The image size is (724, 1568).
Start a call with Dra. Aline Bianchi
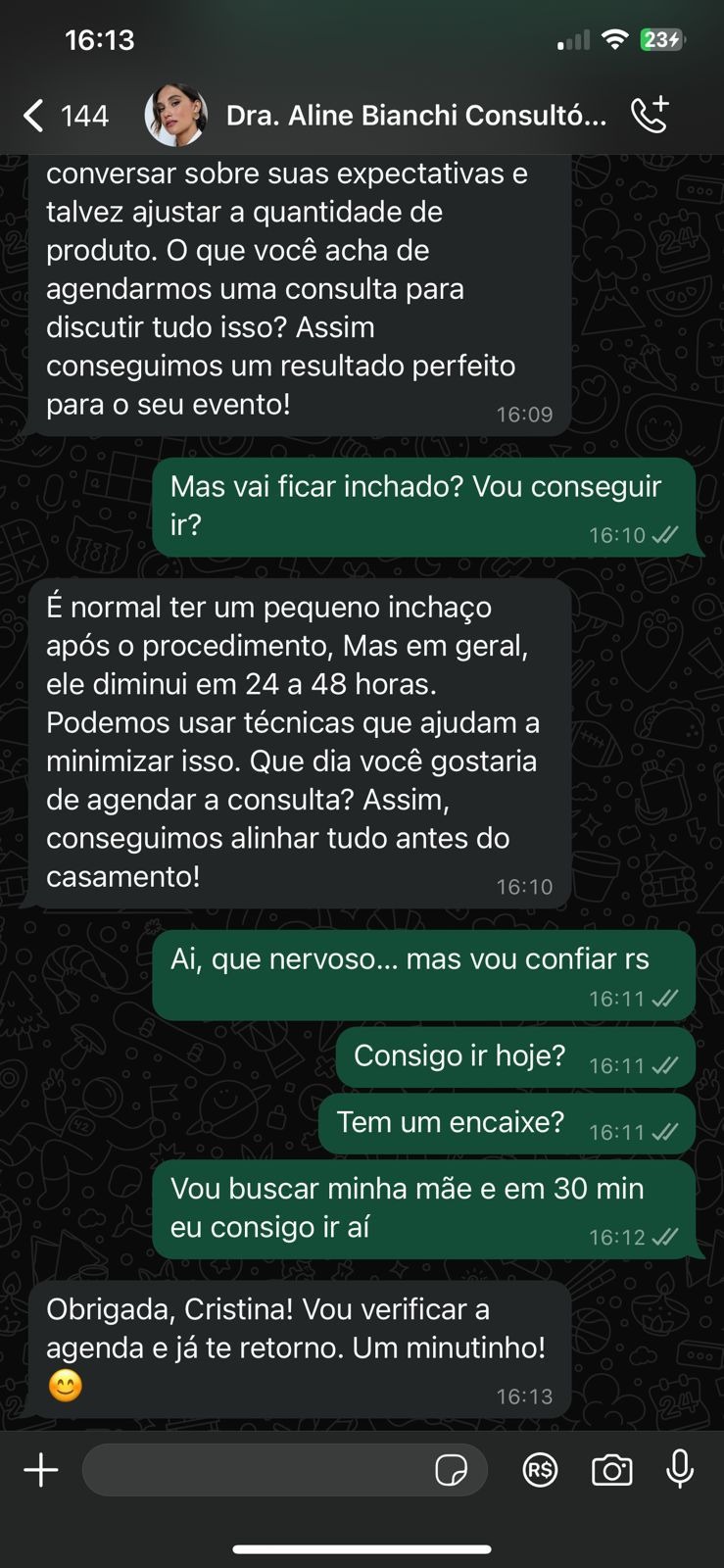pos(650,116)
